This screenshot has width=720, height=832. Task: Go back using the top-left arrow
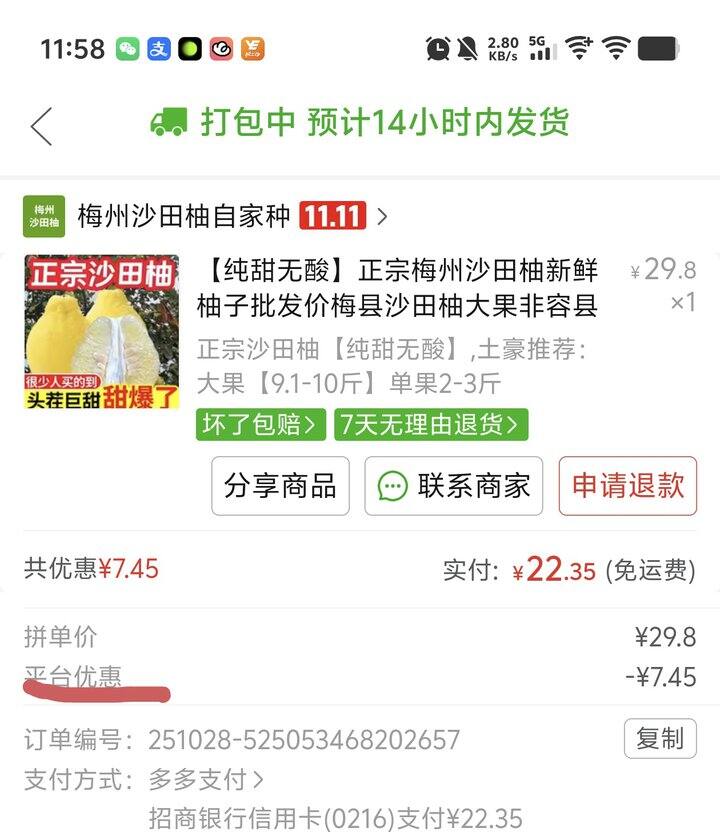[41, 126]
